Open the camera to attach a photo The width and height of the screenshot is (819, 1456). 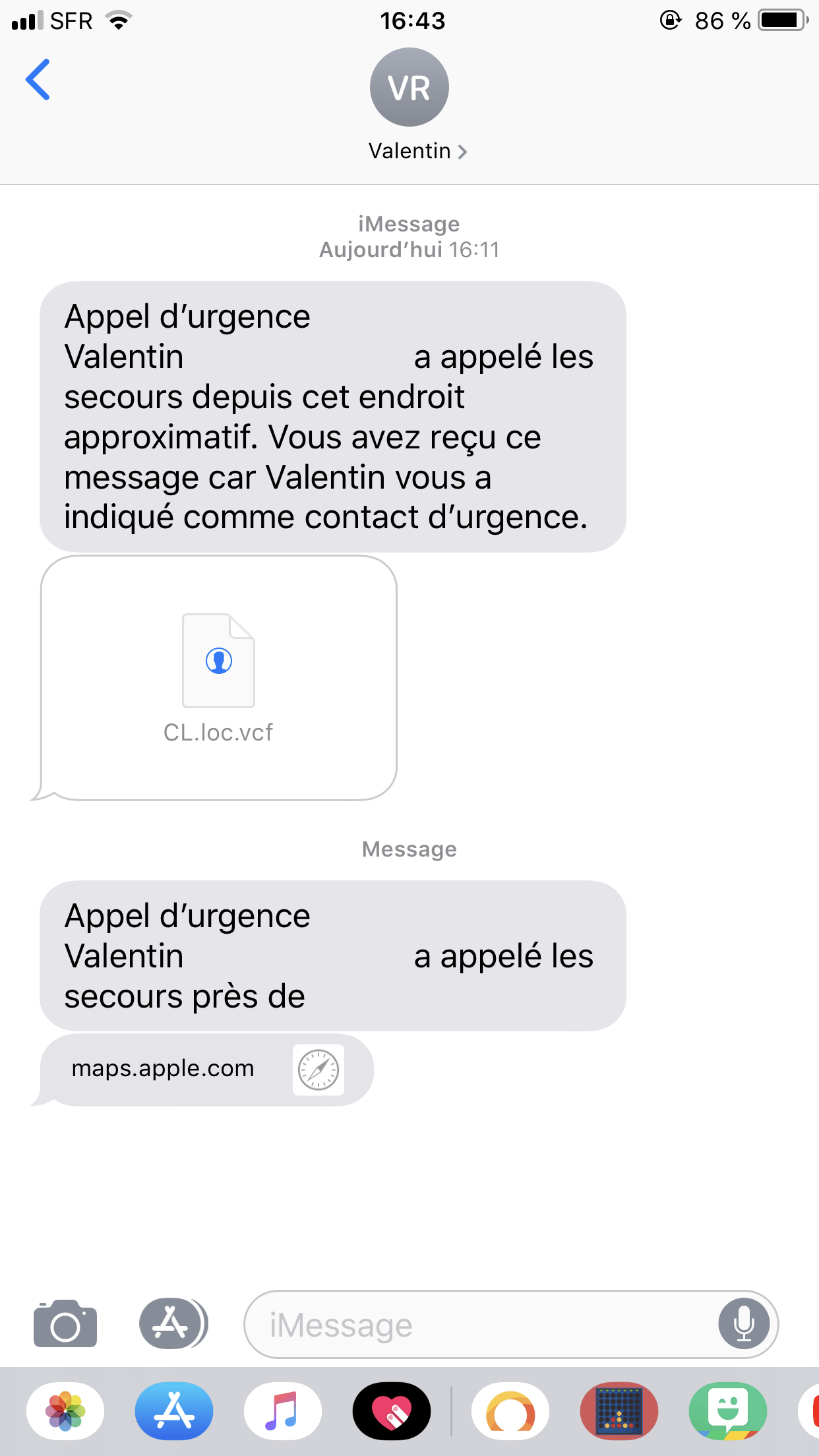click(x=65, y=1323)
